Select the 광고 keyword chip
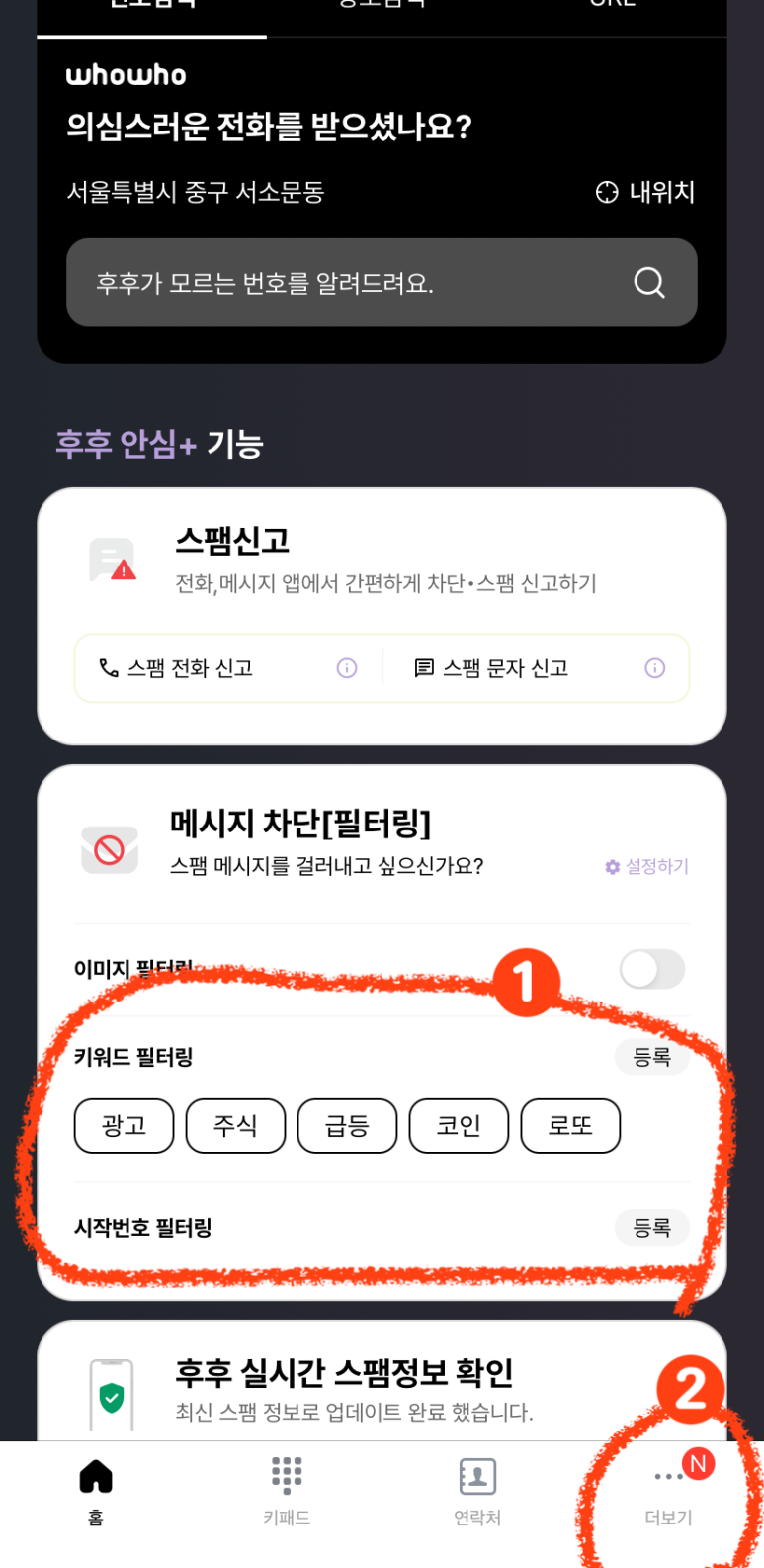Viewport: 764px width, 1568px height. (x=124, y=1125)
